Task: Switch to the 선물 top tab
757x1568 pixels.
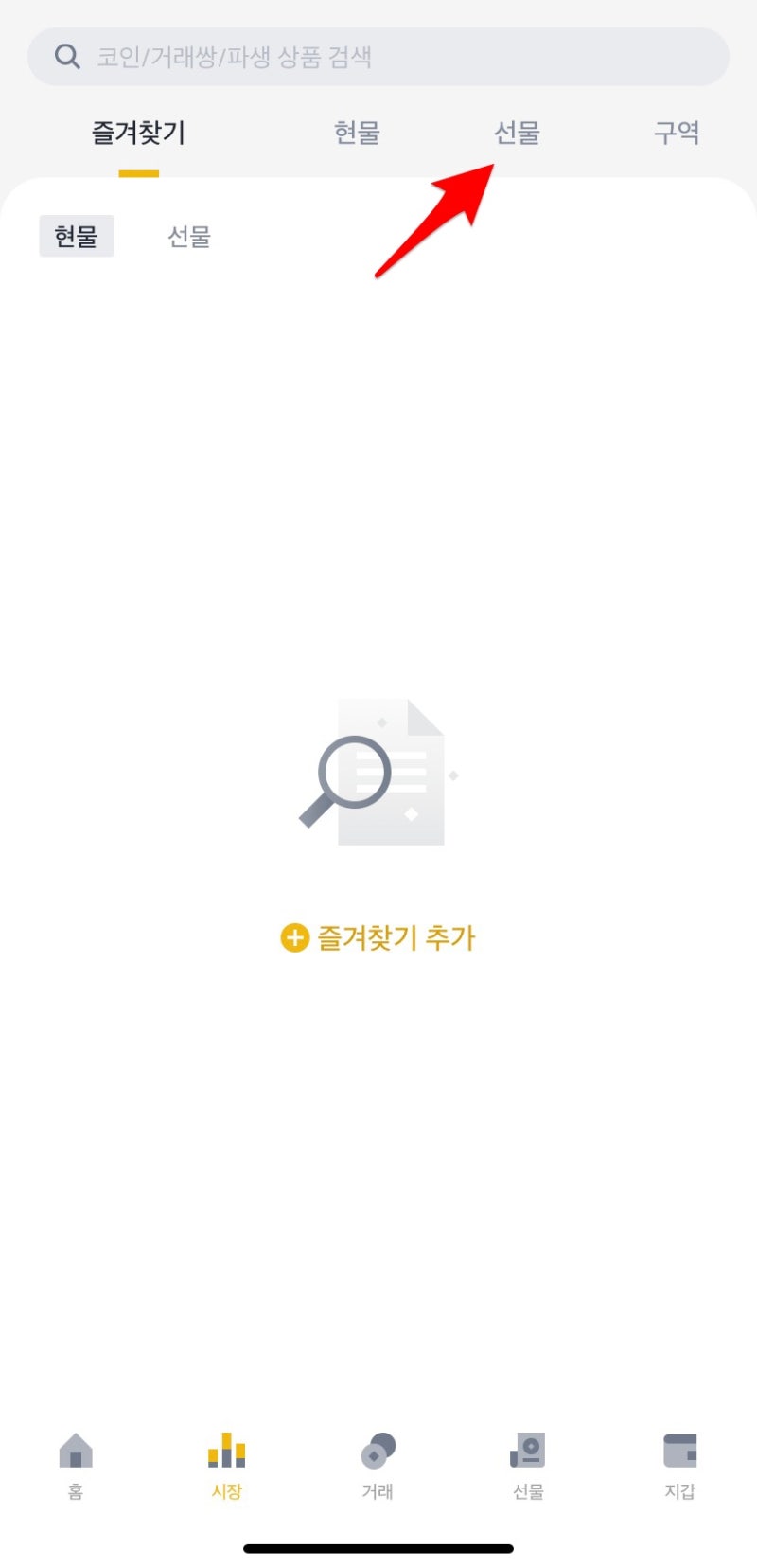Action: [x=517, y=133]
